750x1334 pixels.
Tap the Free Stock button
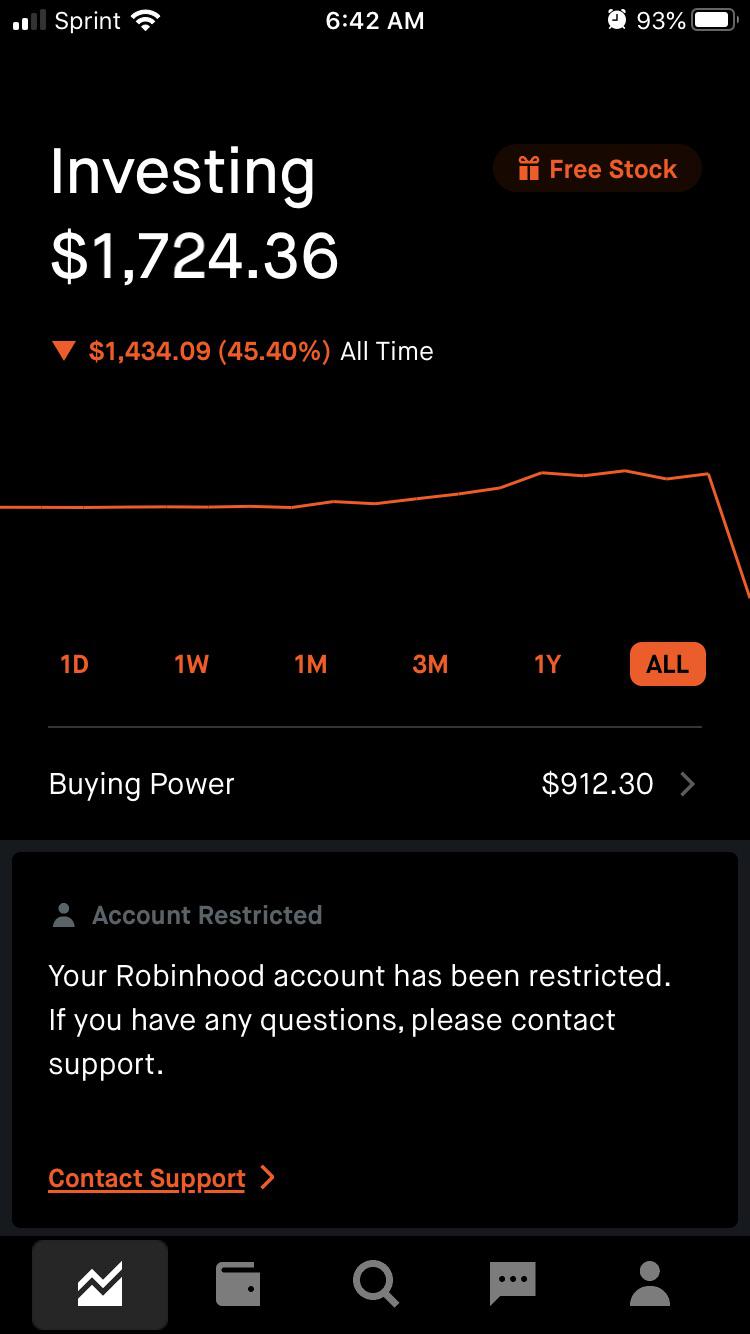597,168
